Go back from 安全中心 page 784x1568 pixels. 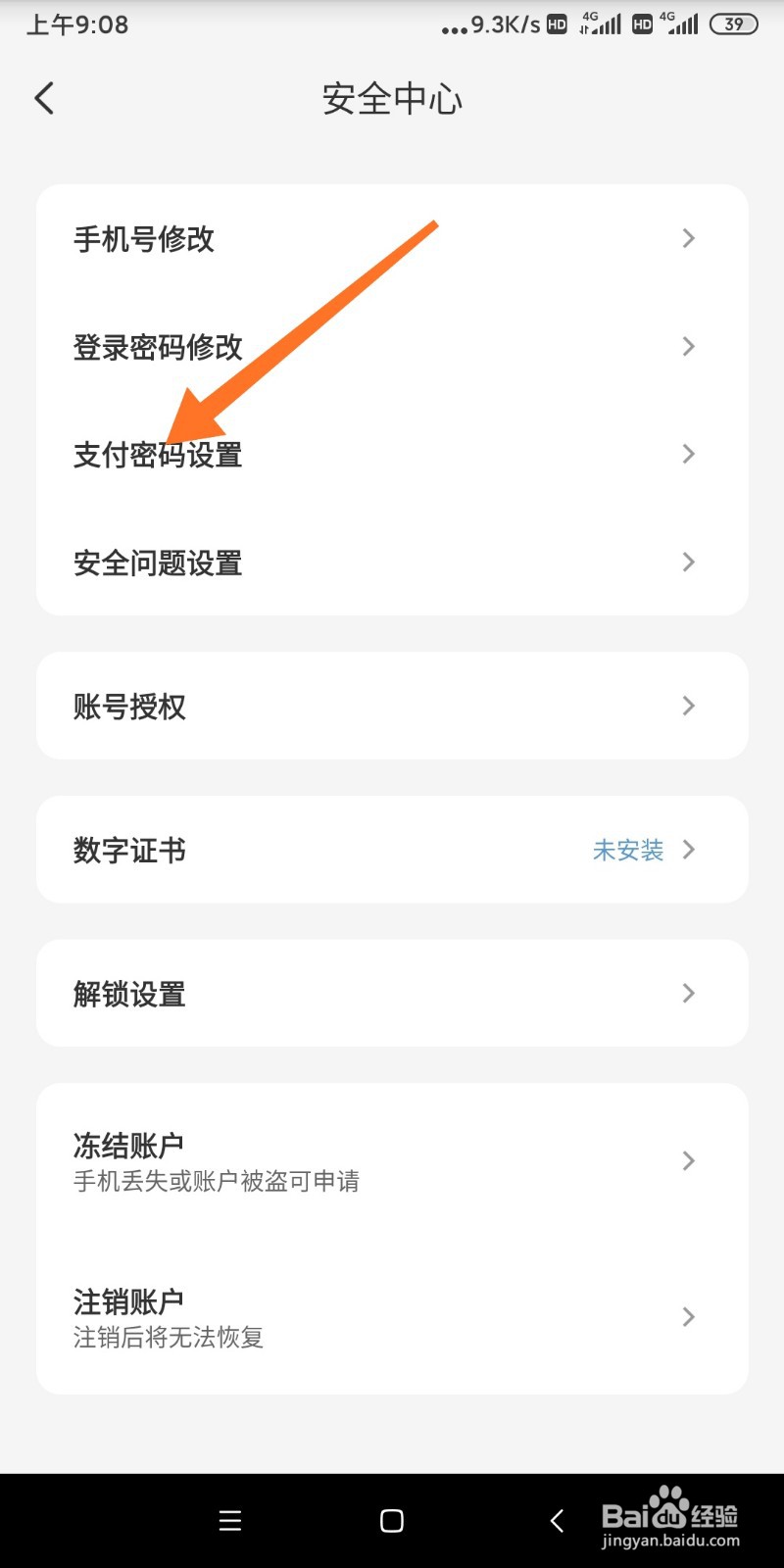[x=44, y=98]
